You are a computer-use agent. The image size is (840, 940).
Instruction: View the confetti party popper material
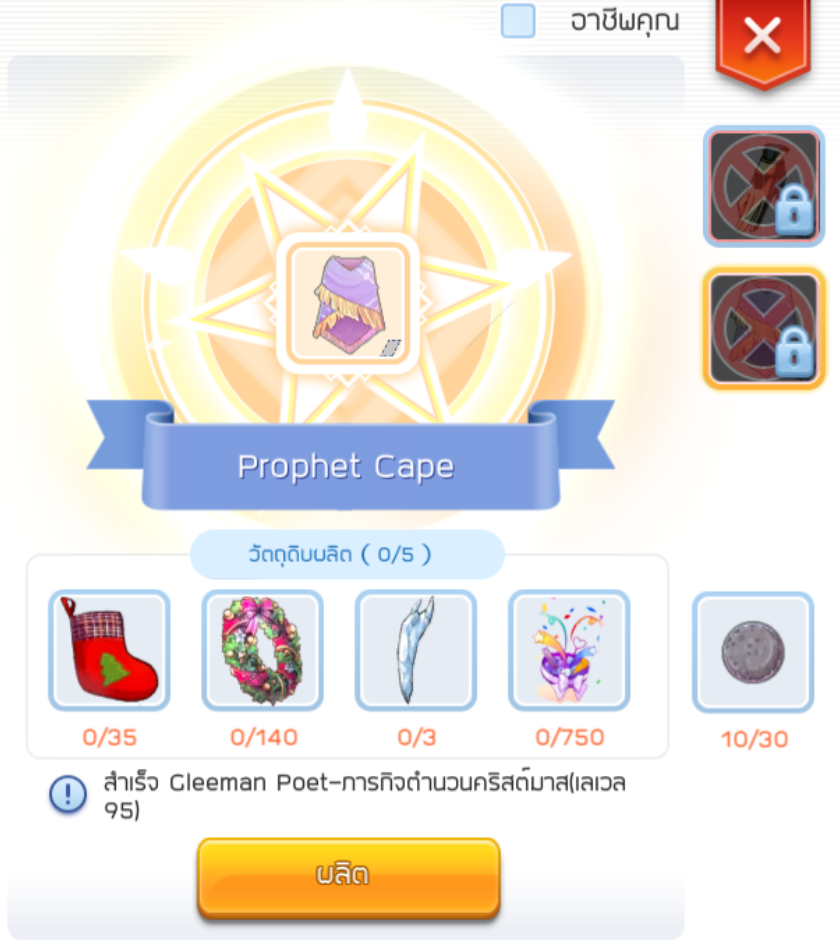568,650
